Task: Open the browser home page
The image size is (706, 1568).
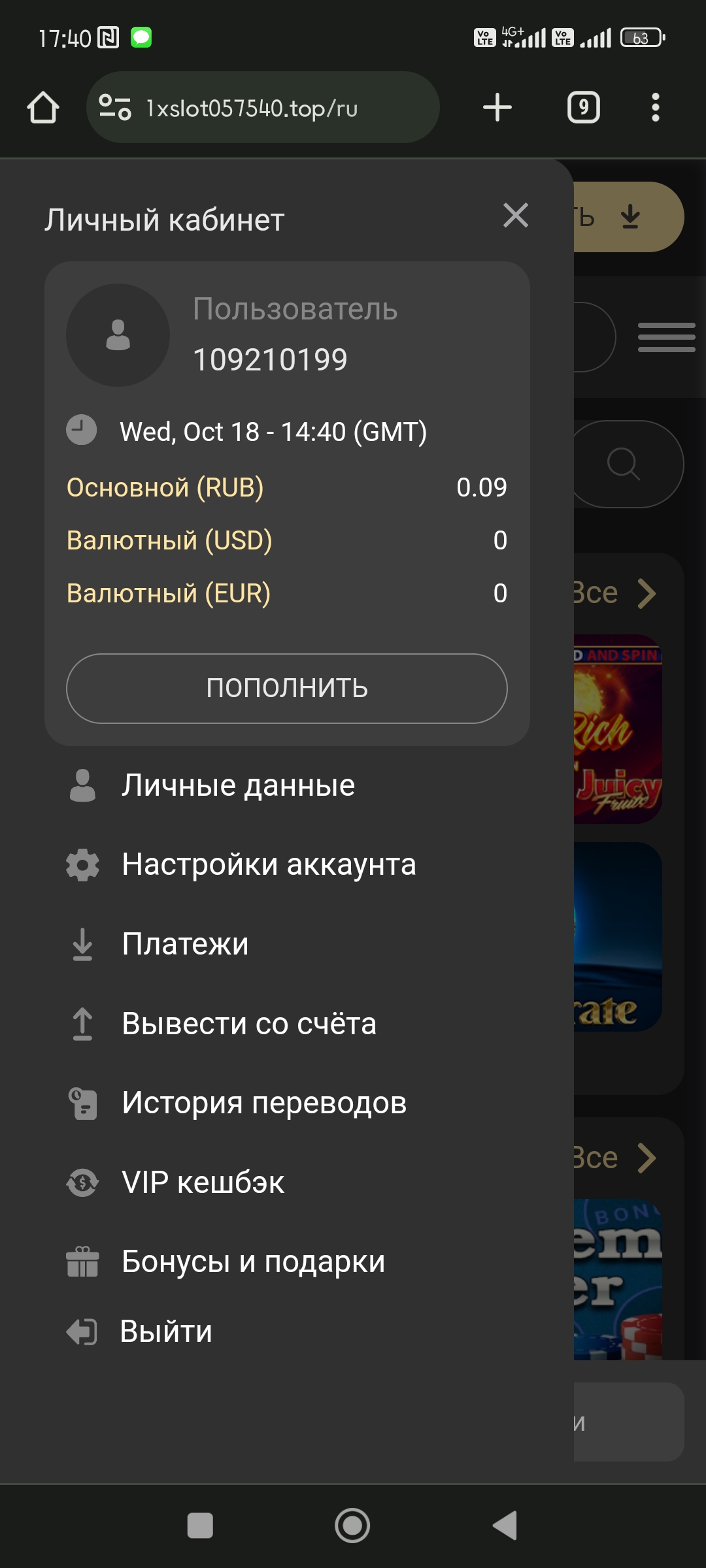Action: click(x=43, y=108)
